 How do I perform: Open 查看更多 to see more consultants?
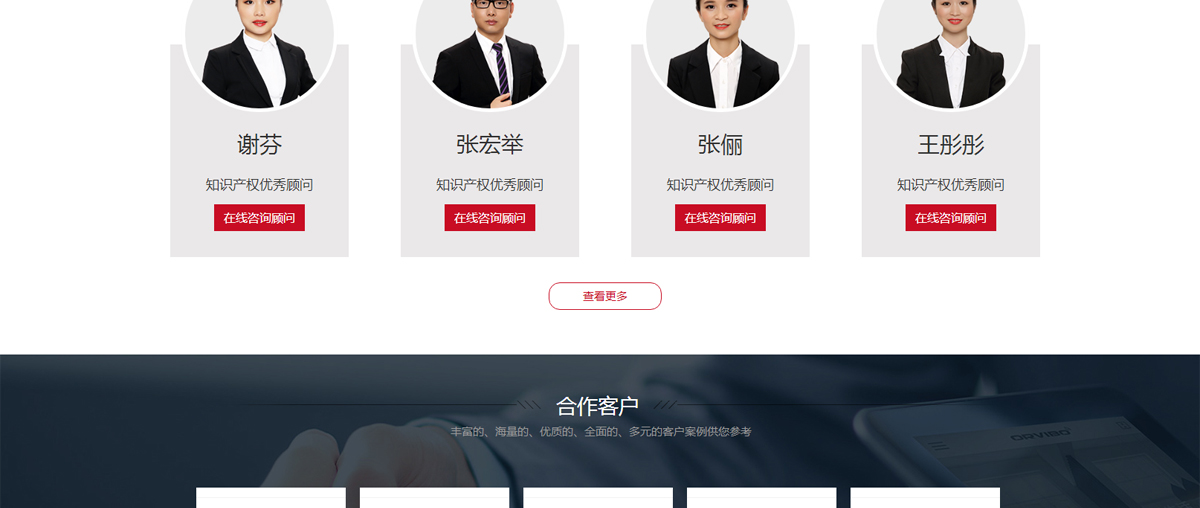[605, 296]
